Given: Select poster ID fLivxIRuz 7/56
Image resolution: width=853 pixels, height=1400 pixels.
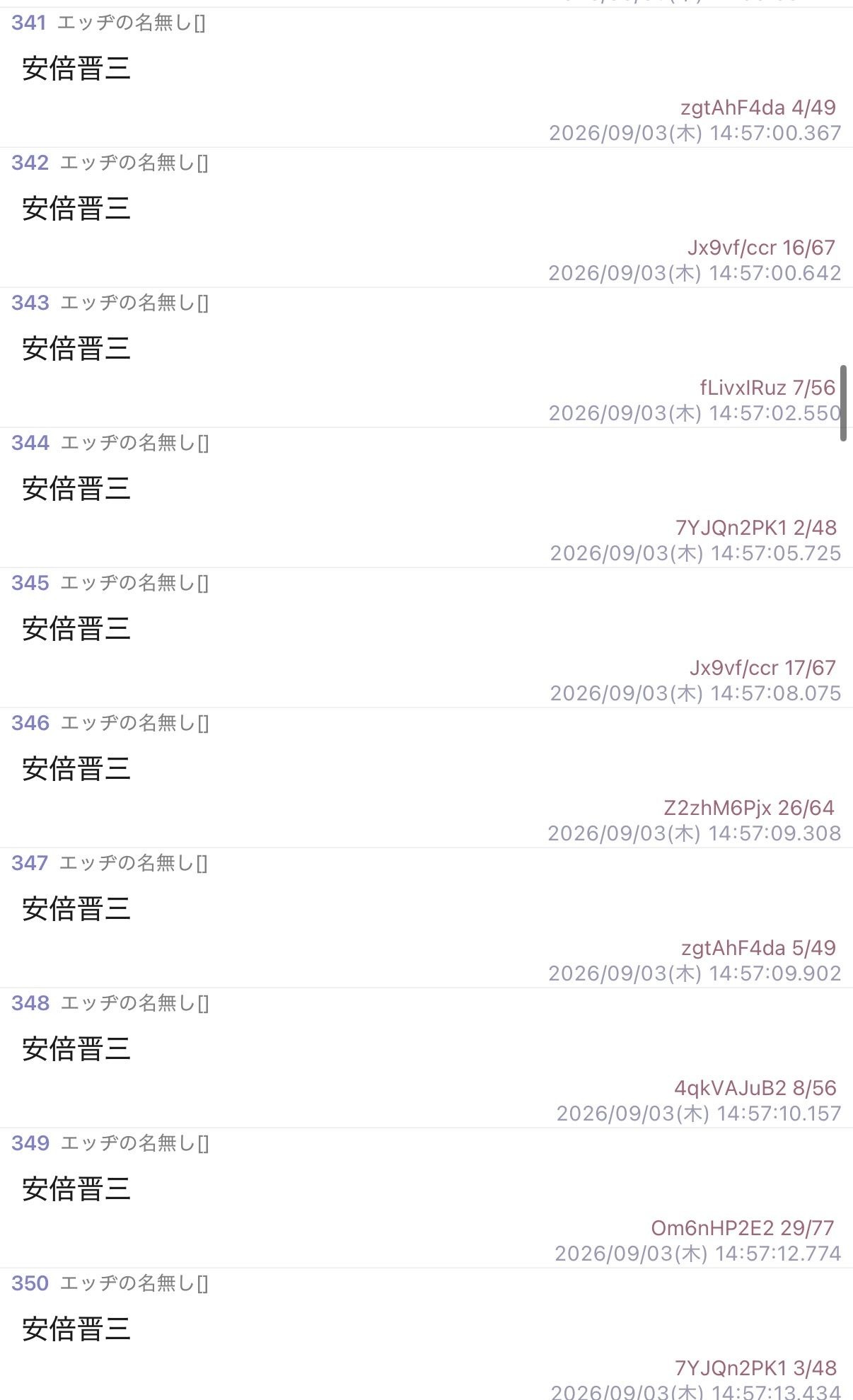Looking at the screenshot, I should click(768, 388).
